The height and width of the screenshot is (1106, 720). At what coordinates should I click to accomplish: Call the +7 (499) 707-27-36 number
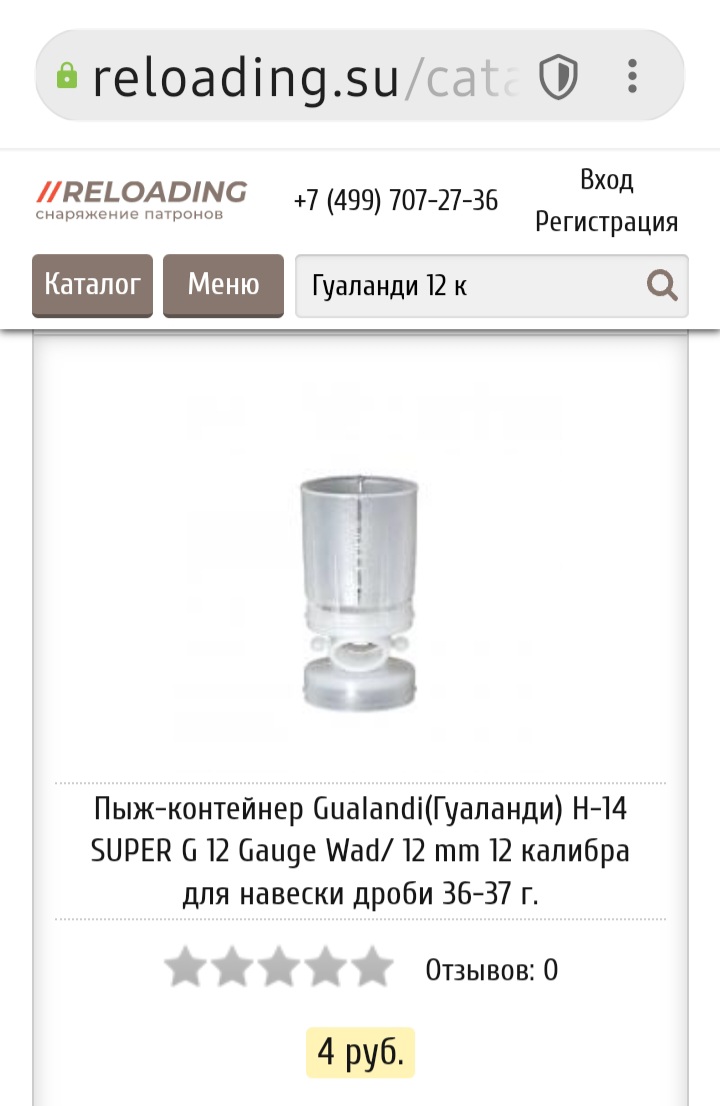[396, 200]
